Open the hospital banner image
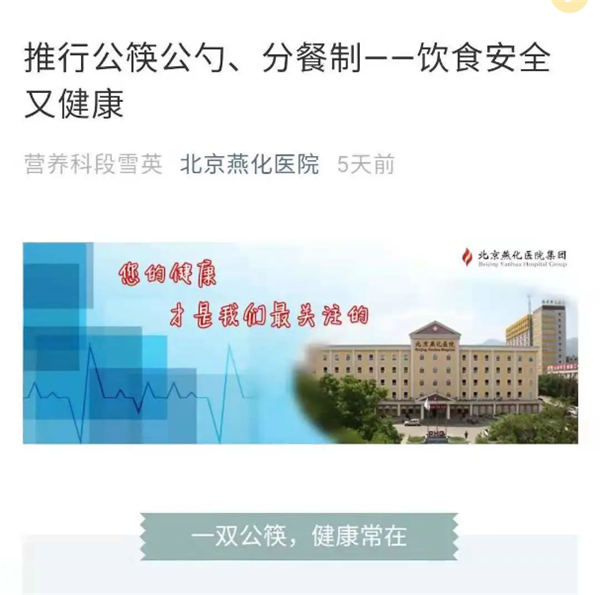600x595 pixels. click(300, 343)
